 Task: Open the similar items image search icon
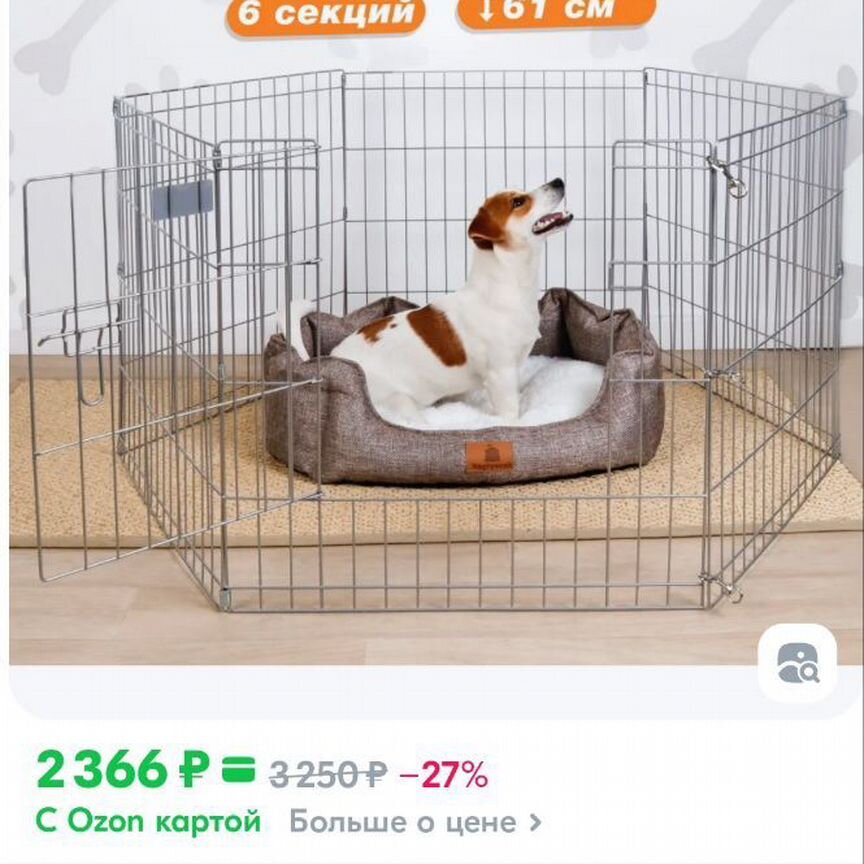click(797, 662)
